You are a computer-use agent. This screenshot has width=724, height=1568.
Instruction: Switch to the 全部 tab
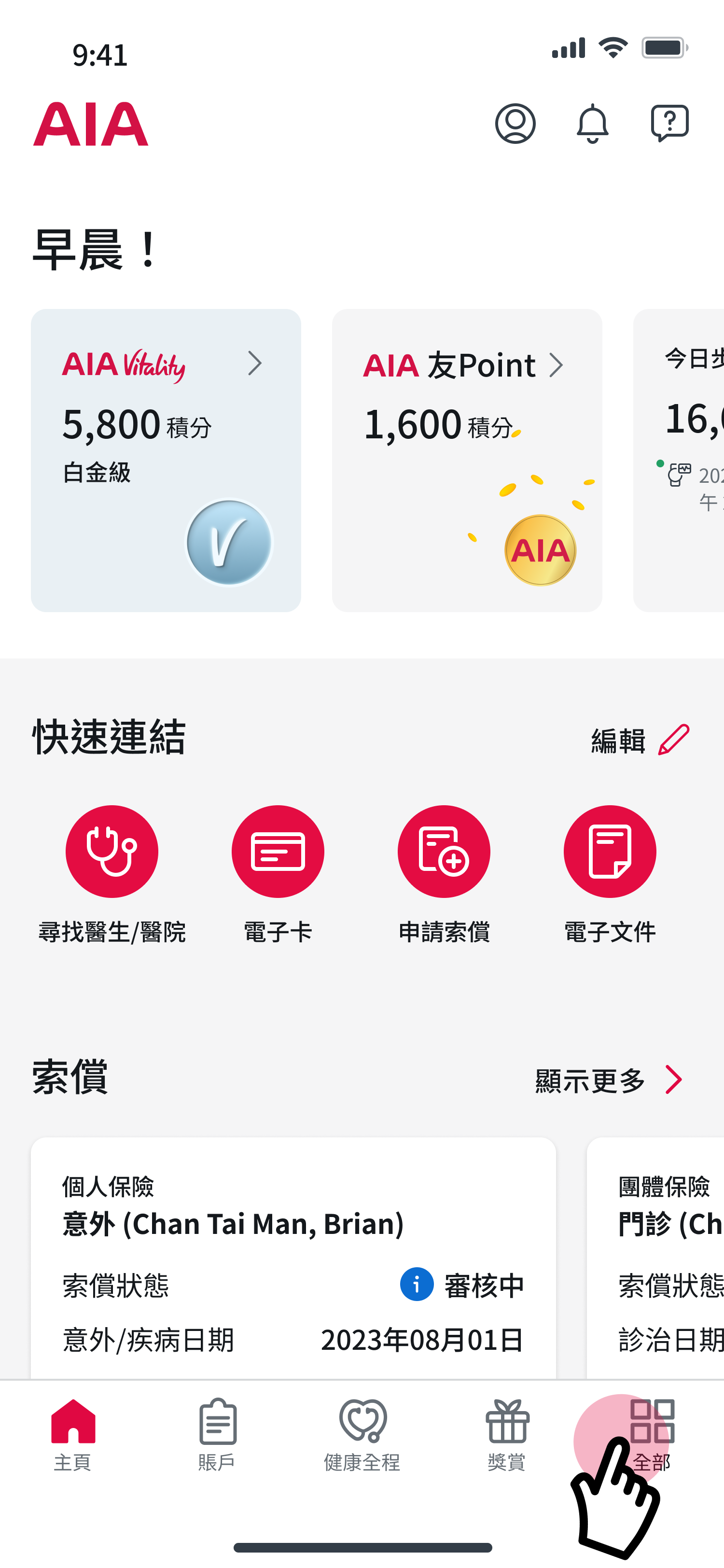[652, 1435]
